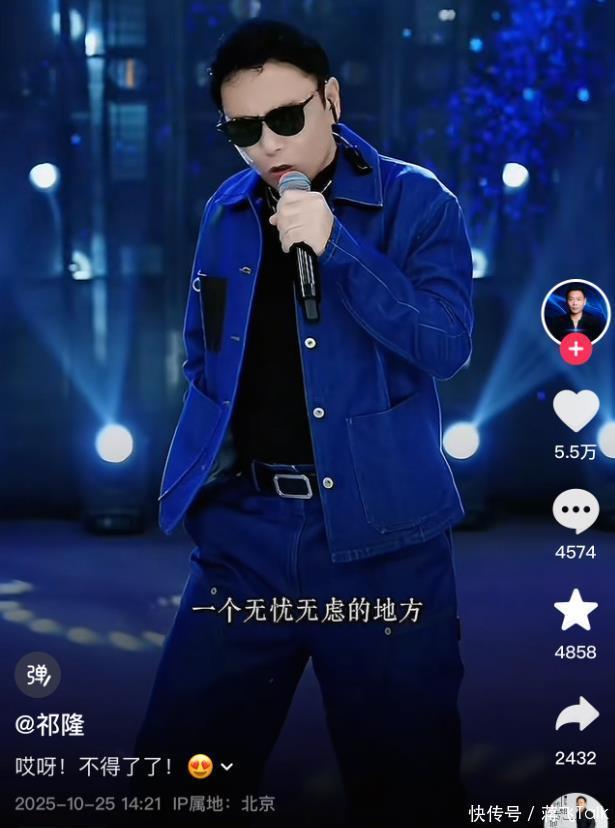615x828 pixels.
Task: Toggle the 弹 bullet comments button
Action: pos(37,675)
